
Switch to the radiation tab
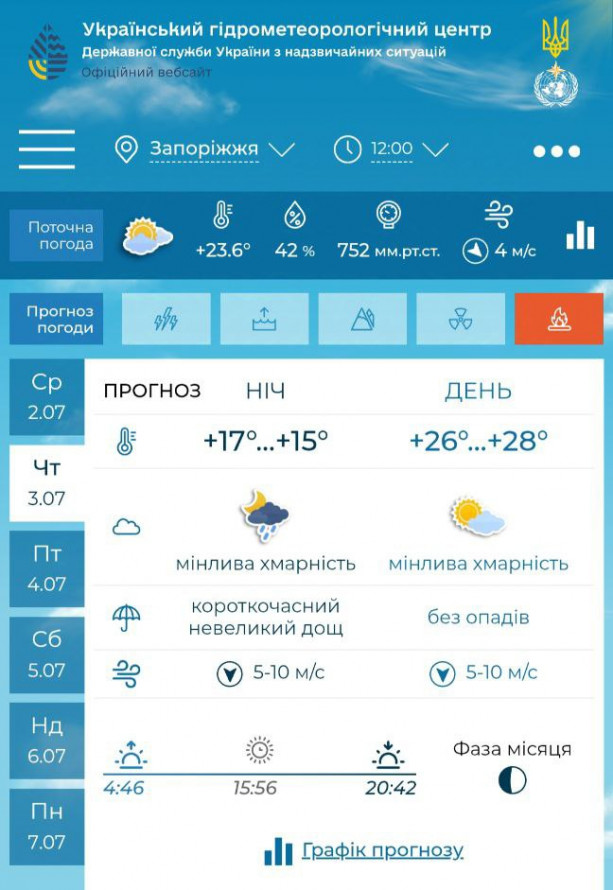[460, 319]
